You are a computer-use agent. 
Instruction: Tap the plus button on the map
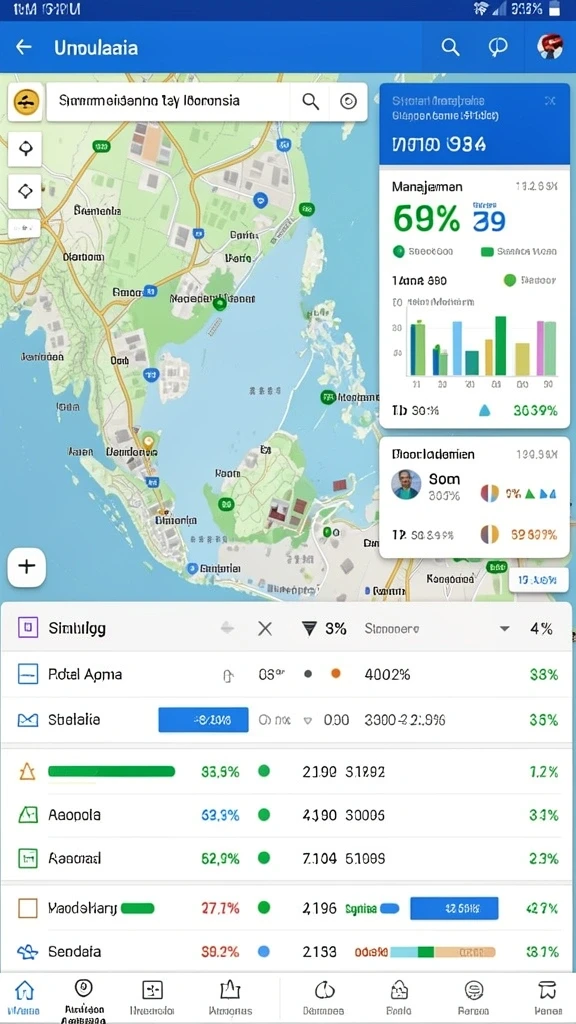pyautogui.click(x=27, y=566)
